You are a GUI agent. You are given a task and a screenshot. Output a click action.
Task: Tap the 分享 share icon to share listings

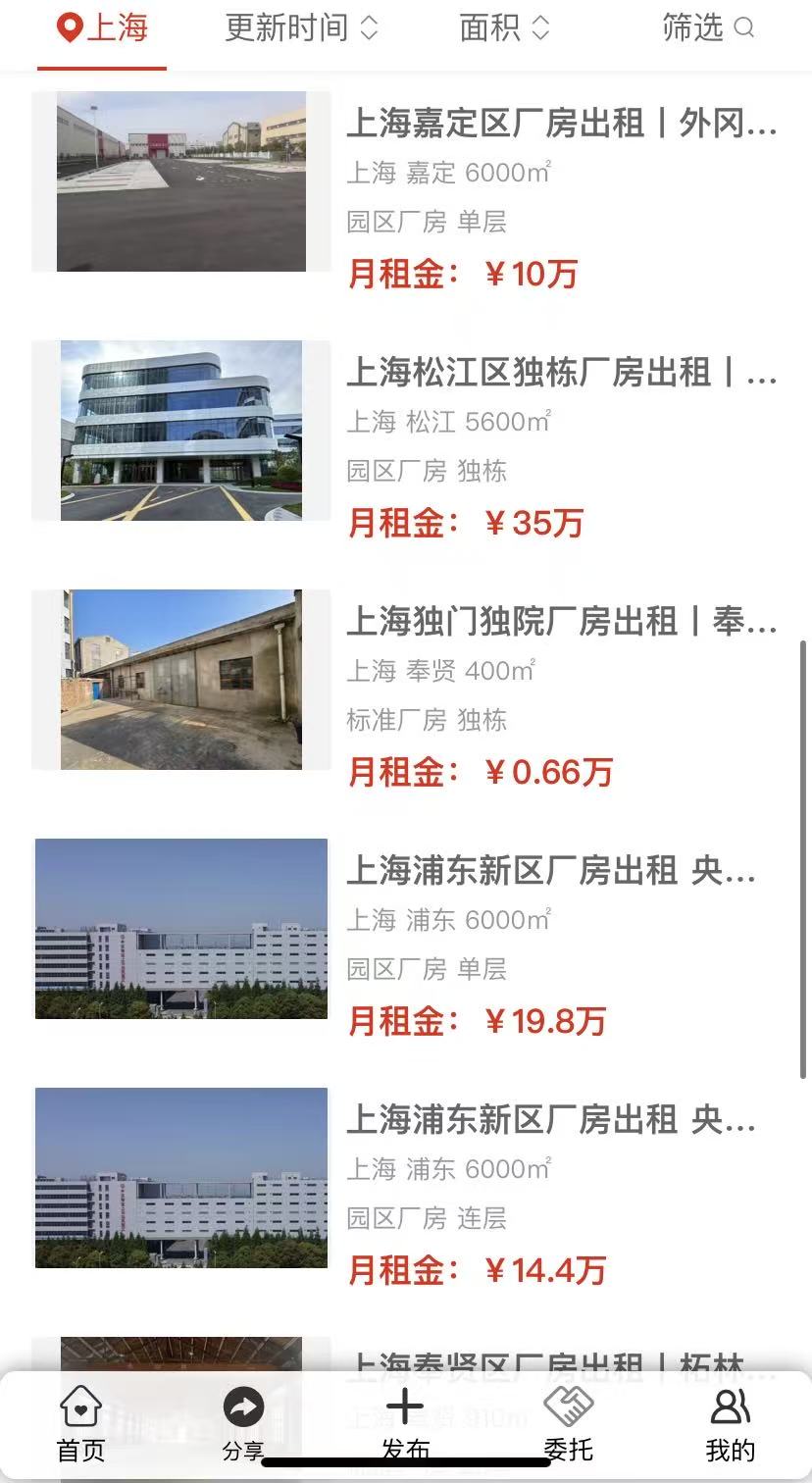pyautogui.click(x=242, y=1405)
